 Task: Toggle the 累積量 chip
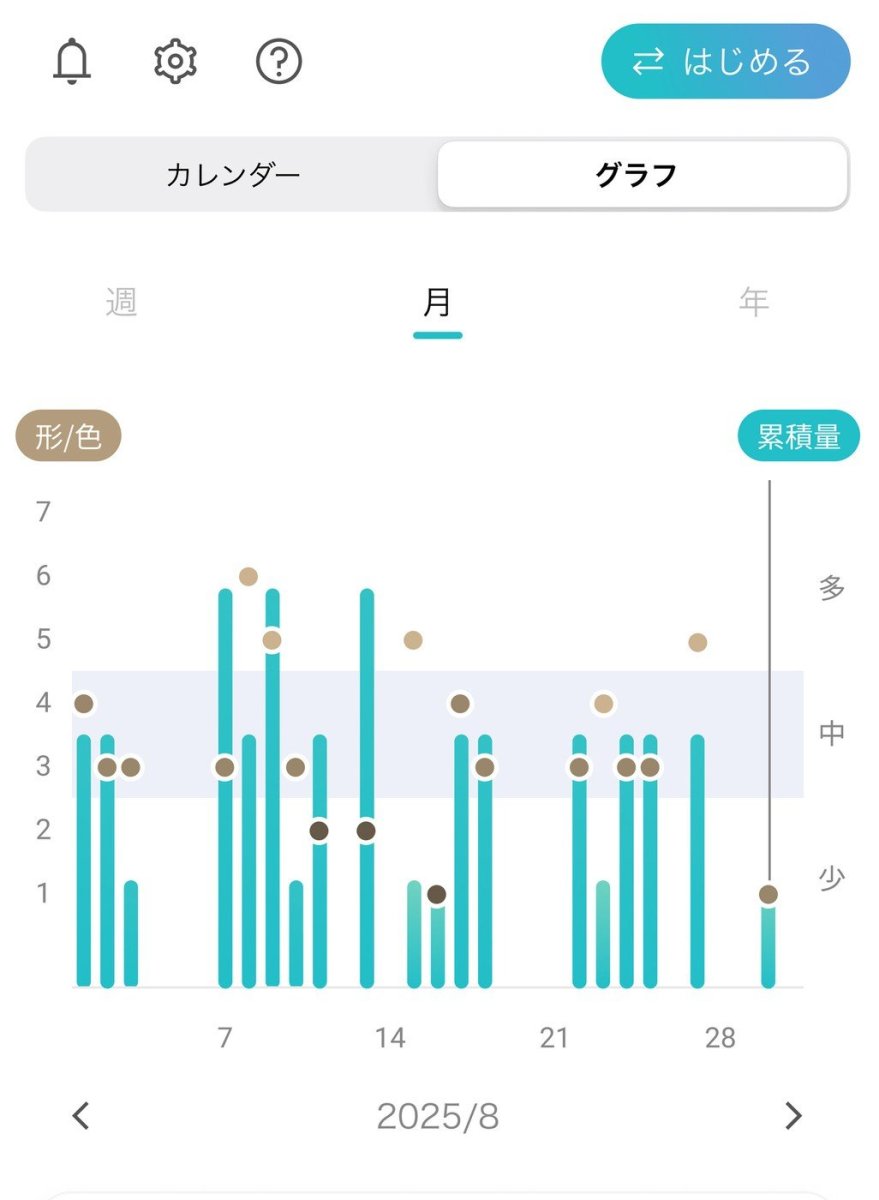[798, 437]
